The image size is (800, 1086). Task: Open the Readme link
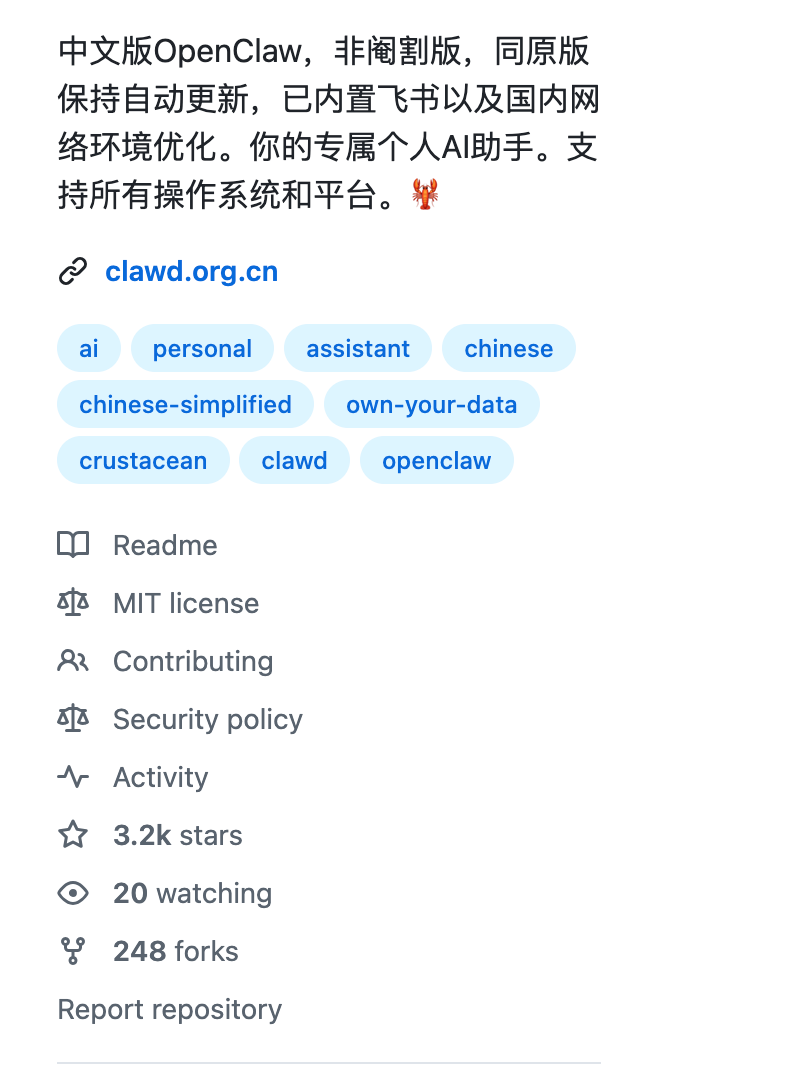click(x=164, y=545)
